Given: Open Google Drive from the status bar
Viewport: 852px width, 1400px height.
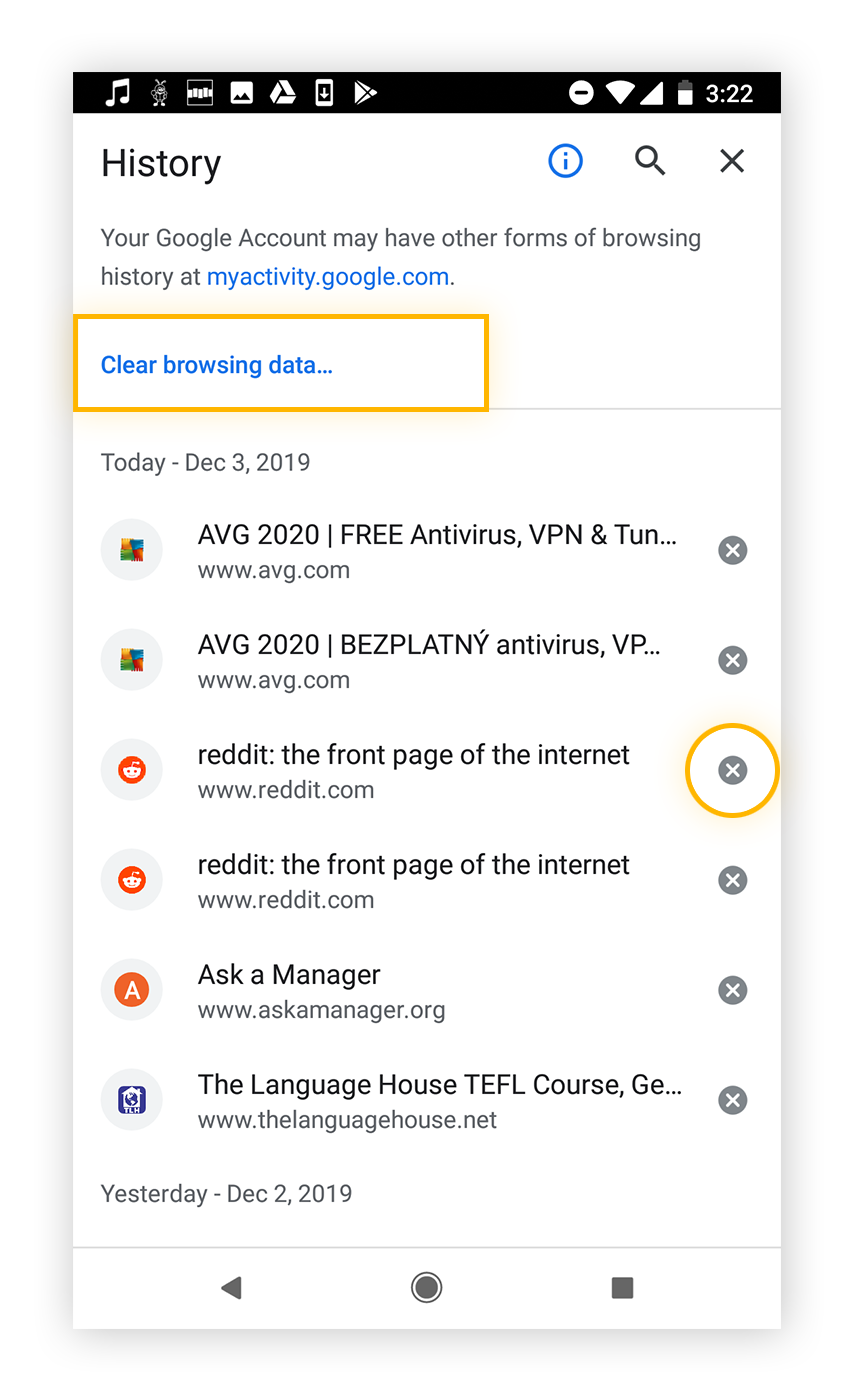Looking at the screenshot, I should [x=283, y=92].
